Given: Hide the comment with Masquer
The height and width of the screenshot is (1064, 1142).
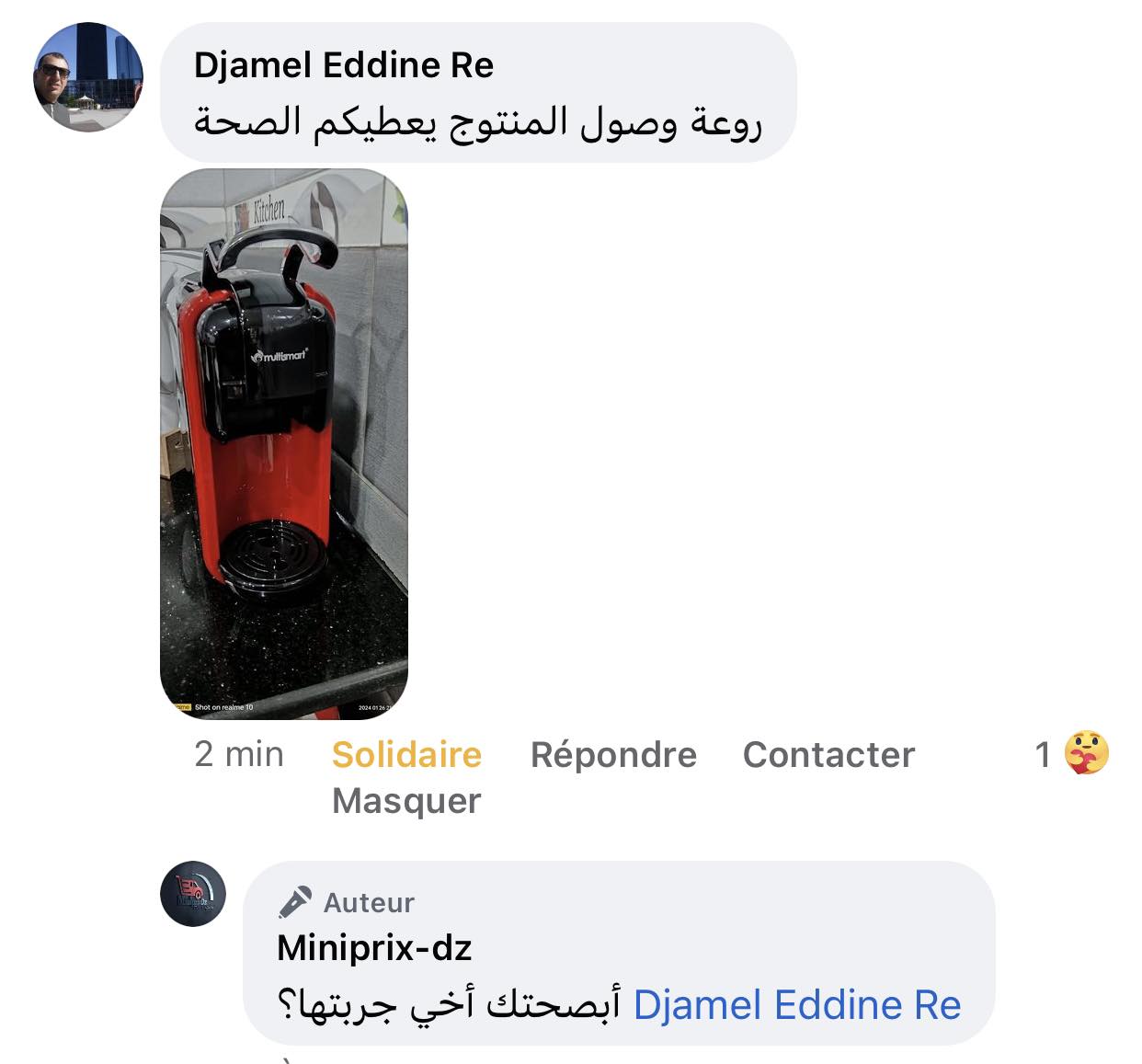Looking at the screenshot, I should click(406, 801).
